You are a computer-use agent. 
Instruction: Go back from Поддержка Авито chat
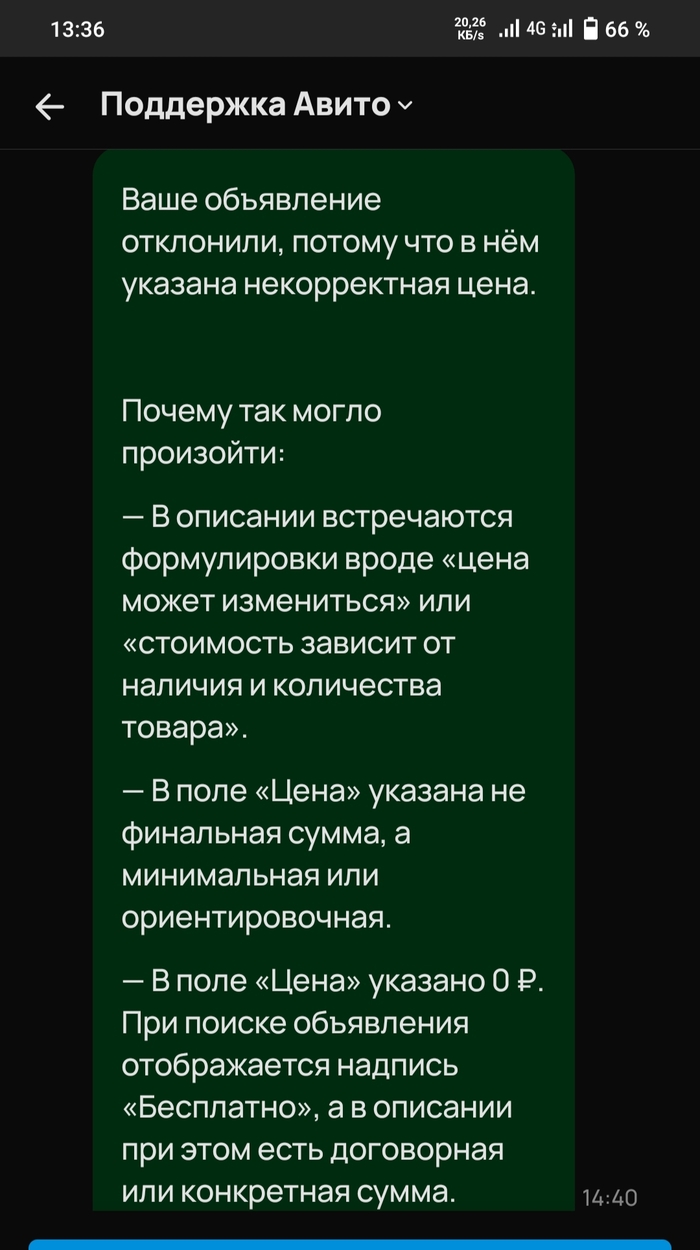(x=50, y=107)
